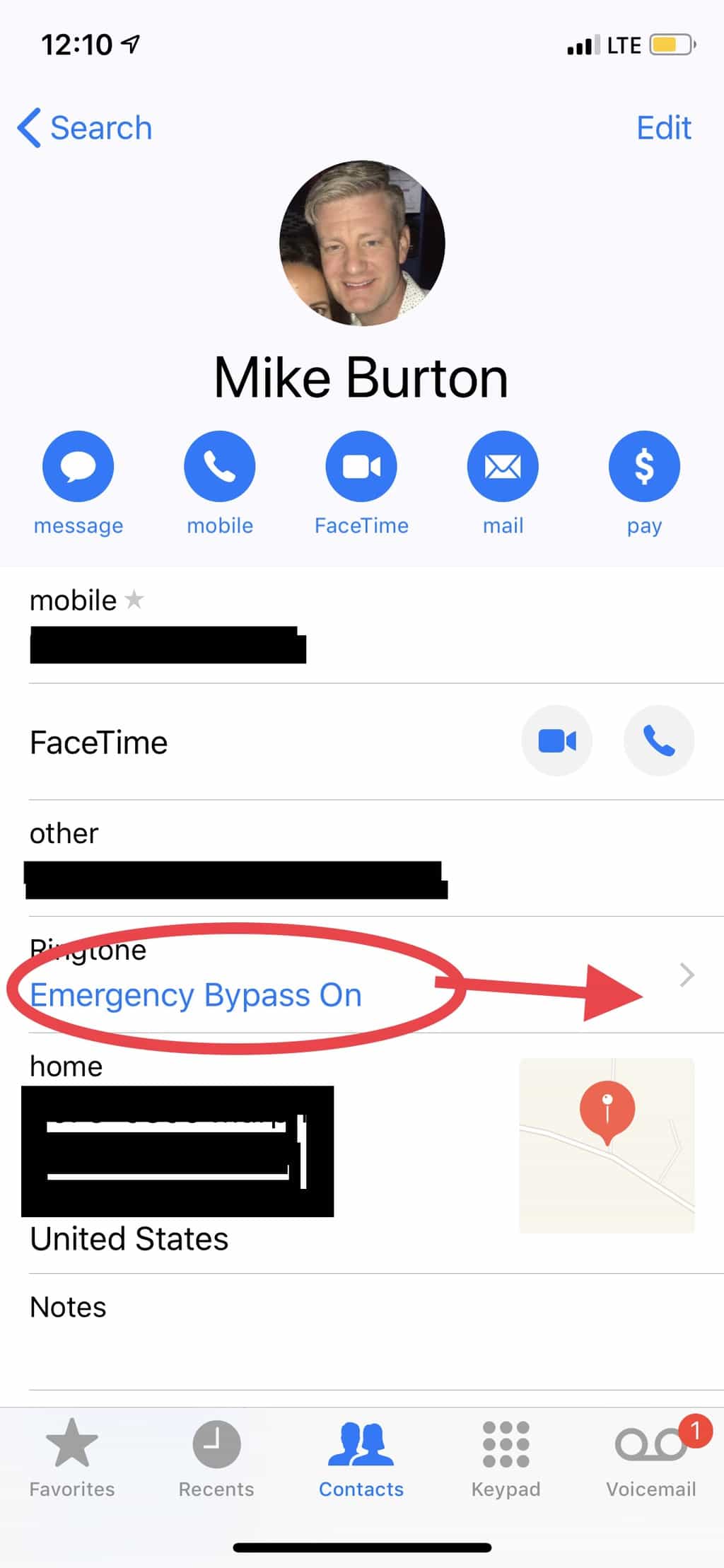Open the Contacts tab
Viewport: 724px width, 1568px height.
tap(361, 1458)
